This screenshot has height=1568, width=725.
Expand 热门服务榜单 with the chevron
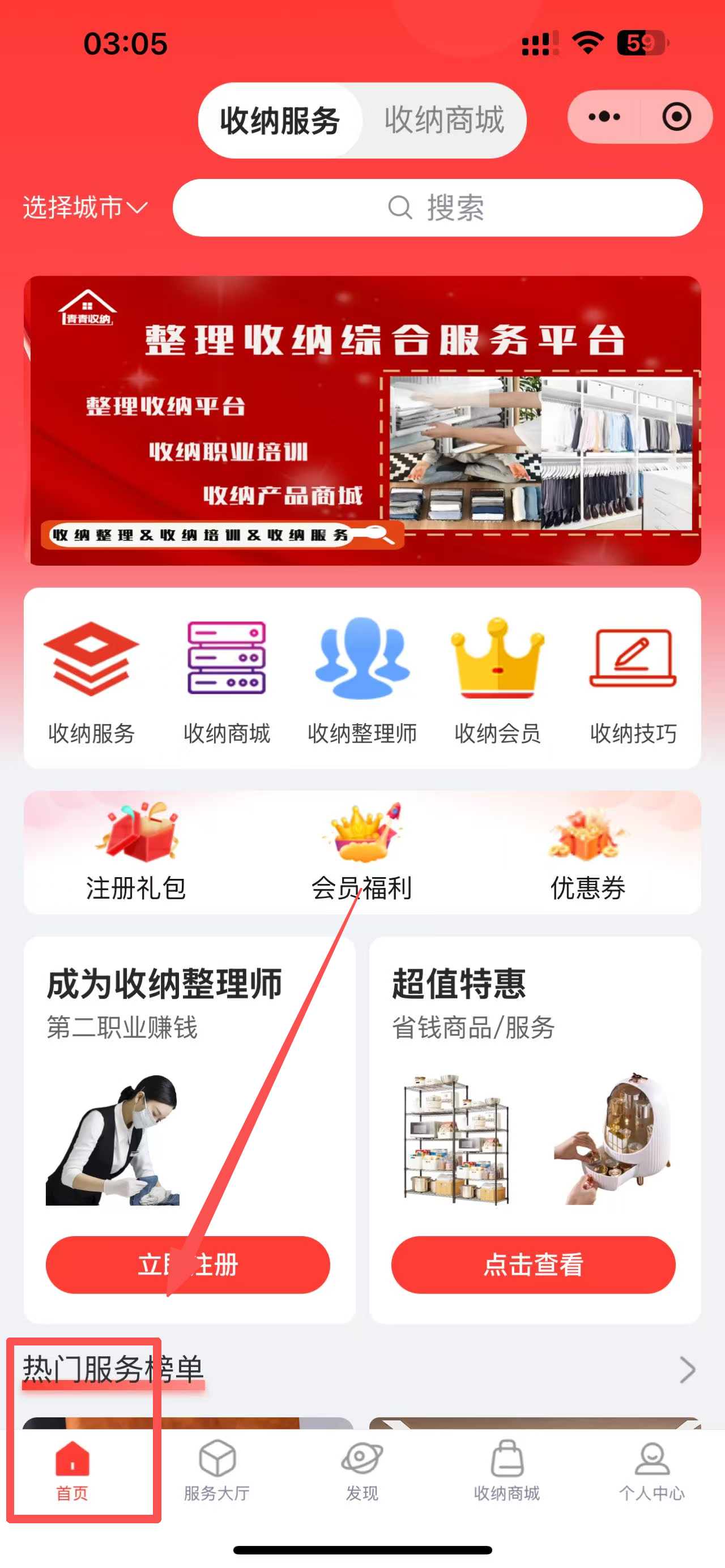pos(687,1370)
